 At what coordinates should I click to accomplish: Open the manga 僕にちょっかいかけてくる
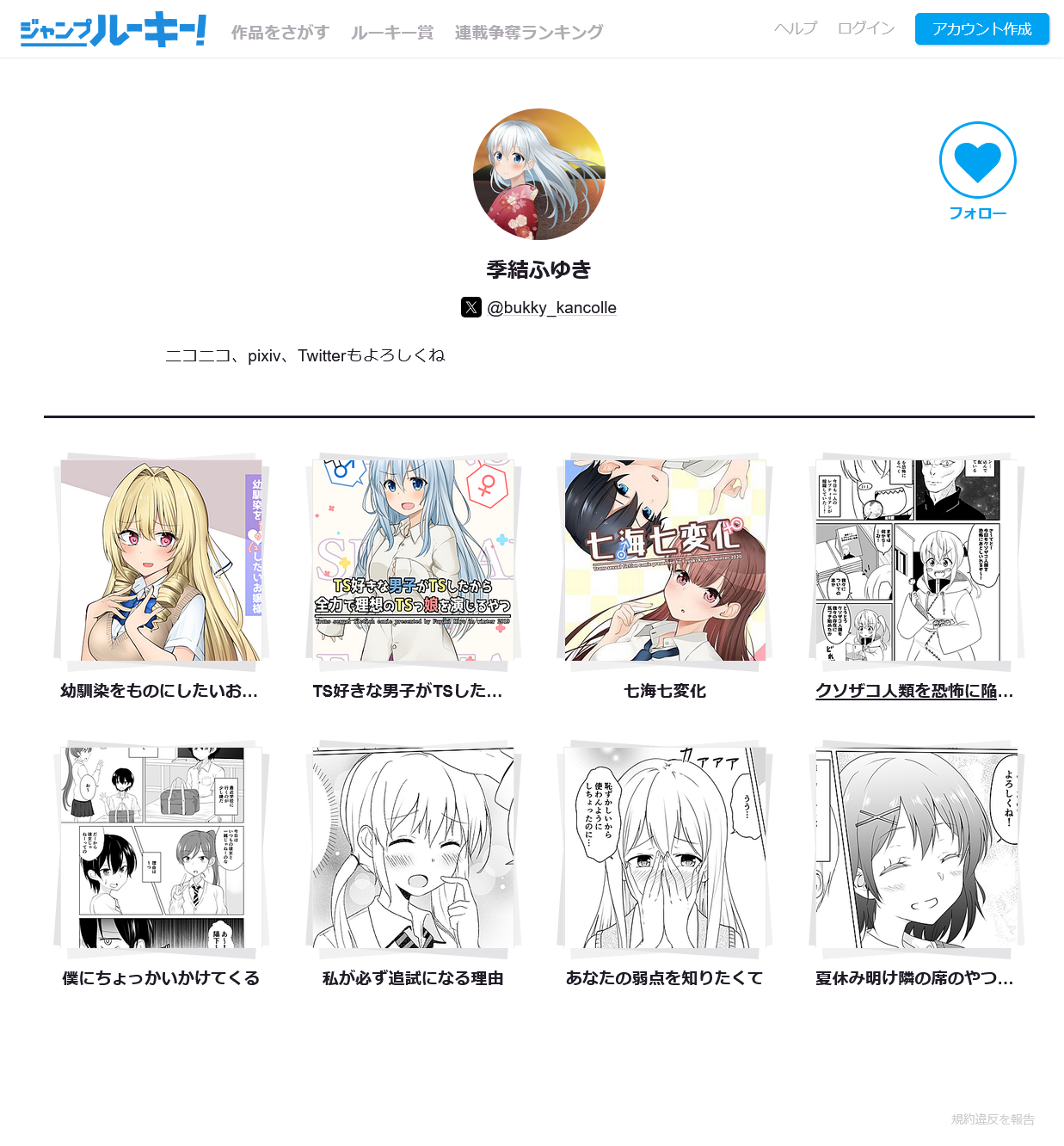click(161, 848)
